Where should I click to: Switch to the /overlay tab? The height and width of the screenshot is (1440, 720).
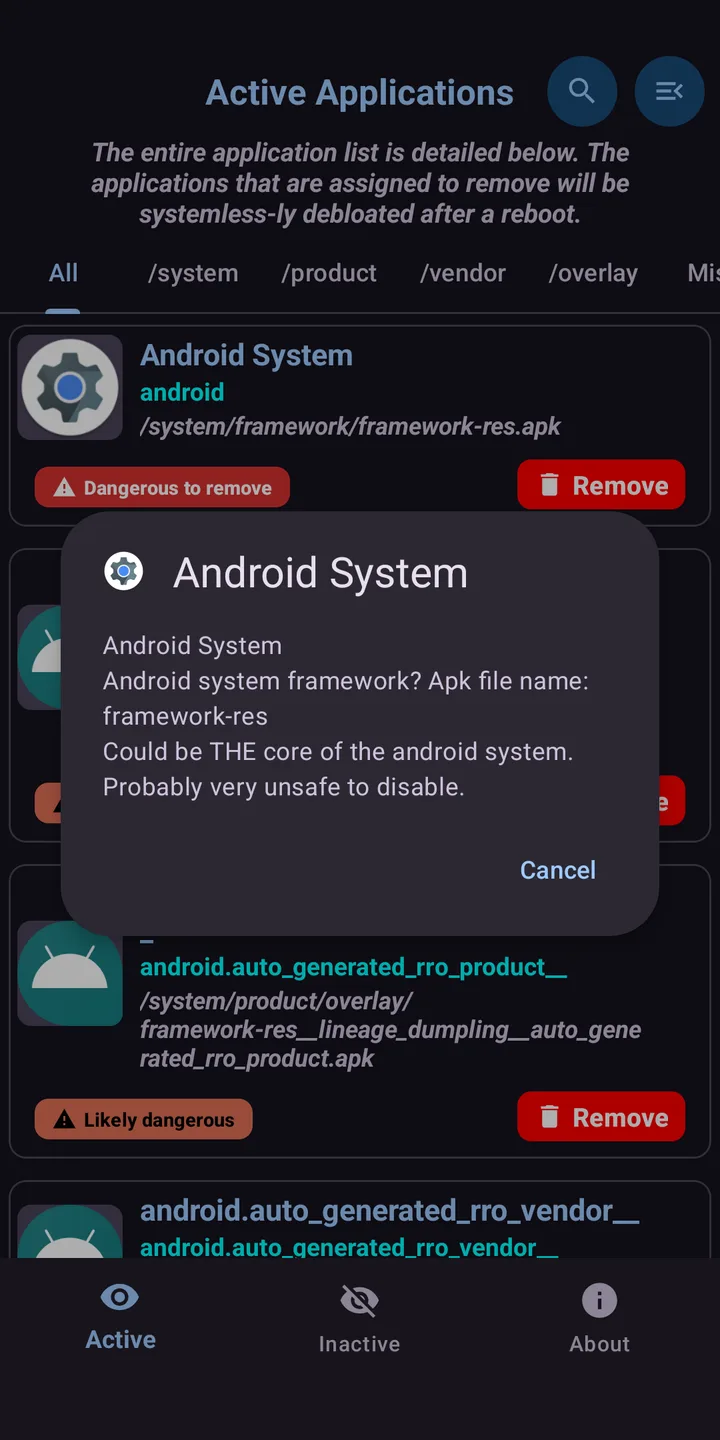(593, 273)
